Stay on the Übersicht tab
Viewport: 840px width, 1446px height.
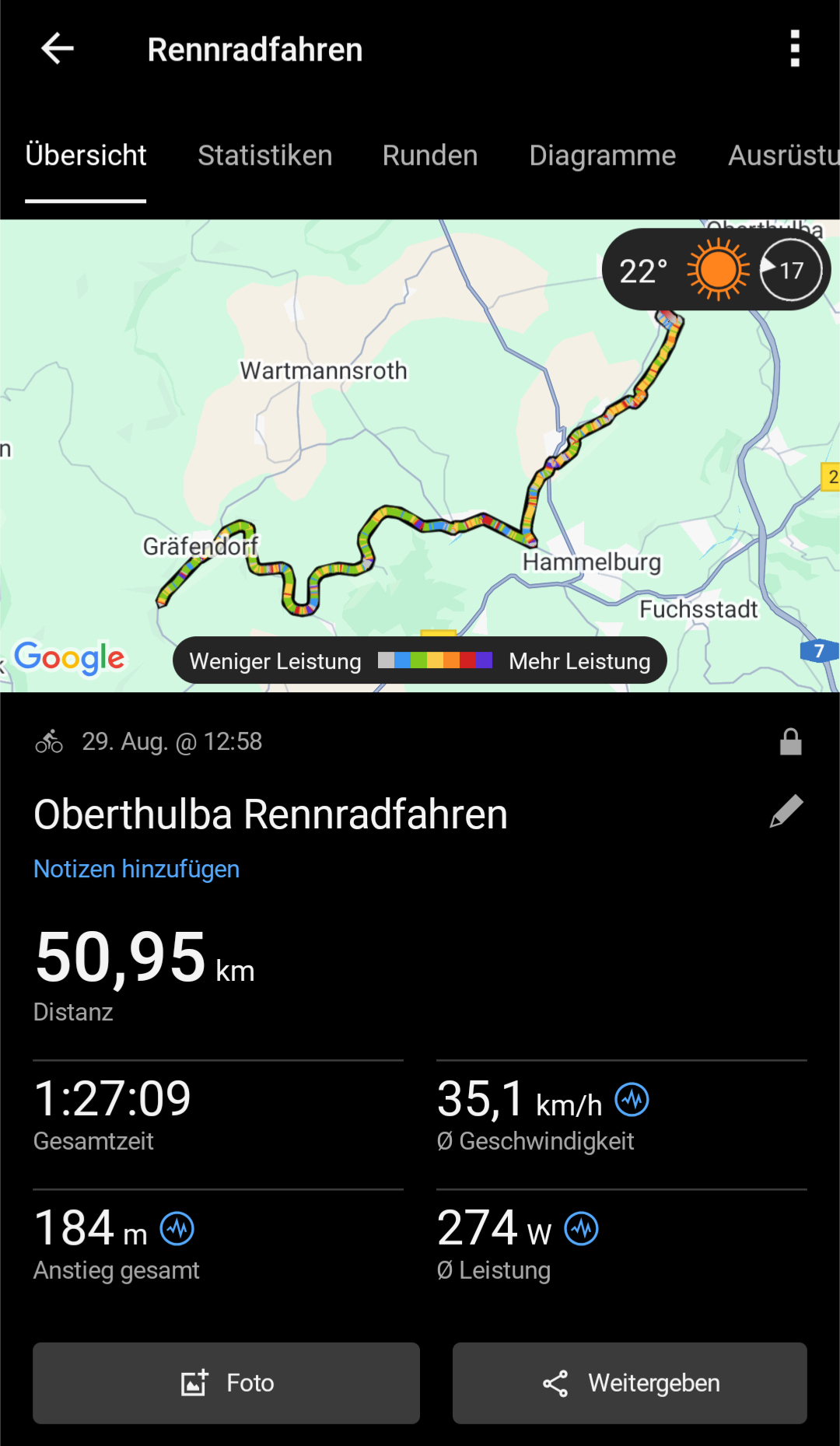click(86, 156)
